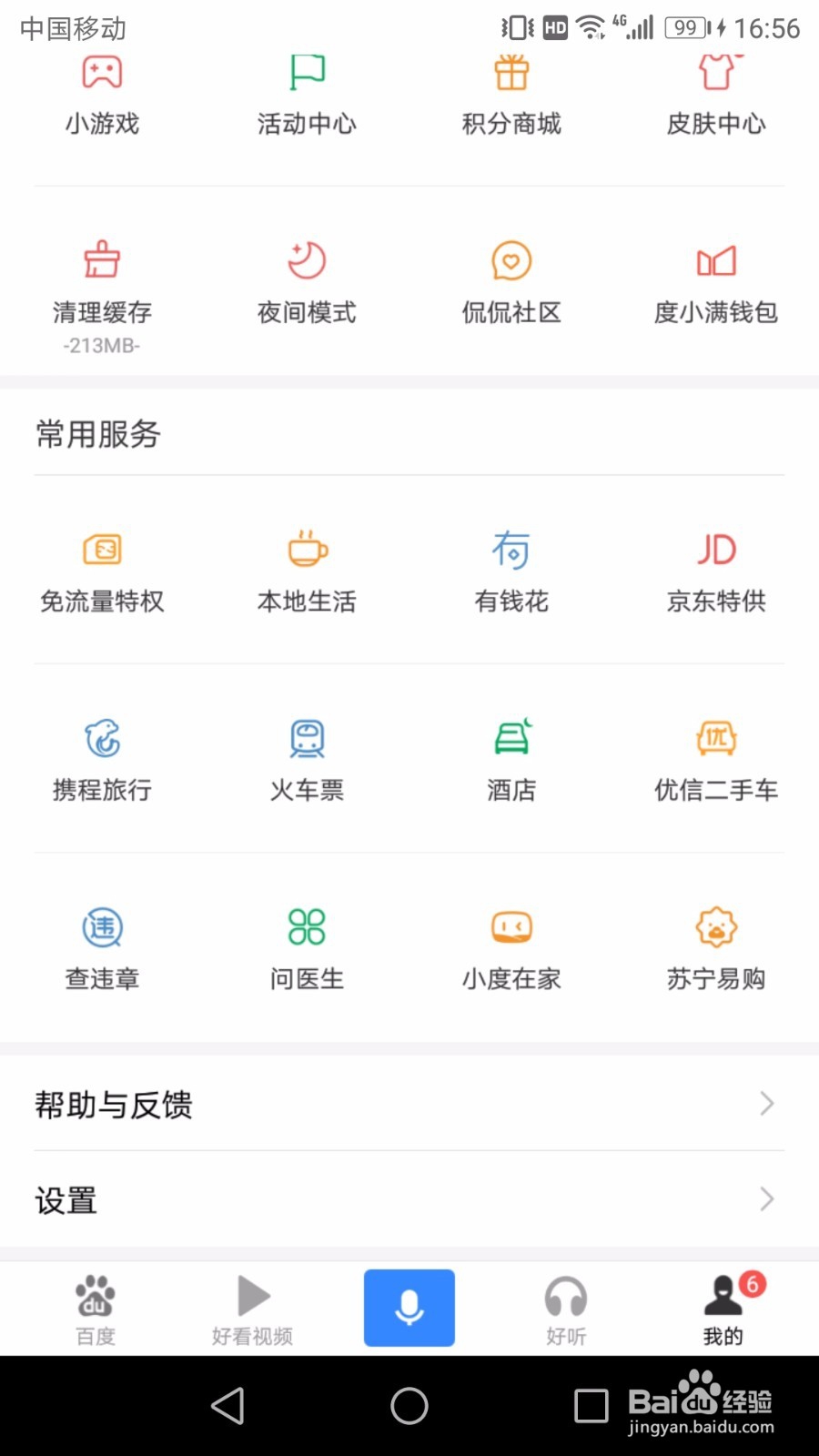Open 问医生 doctor consultation

[307, 948]
